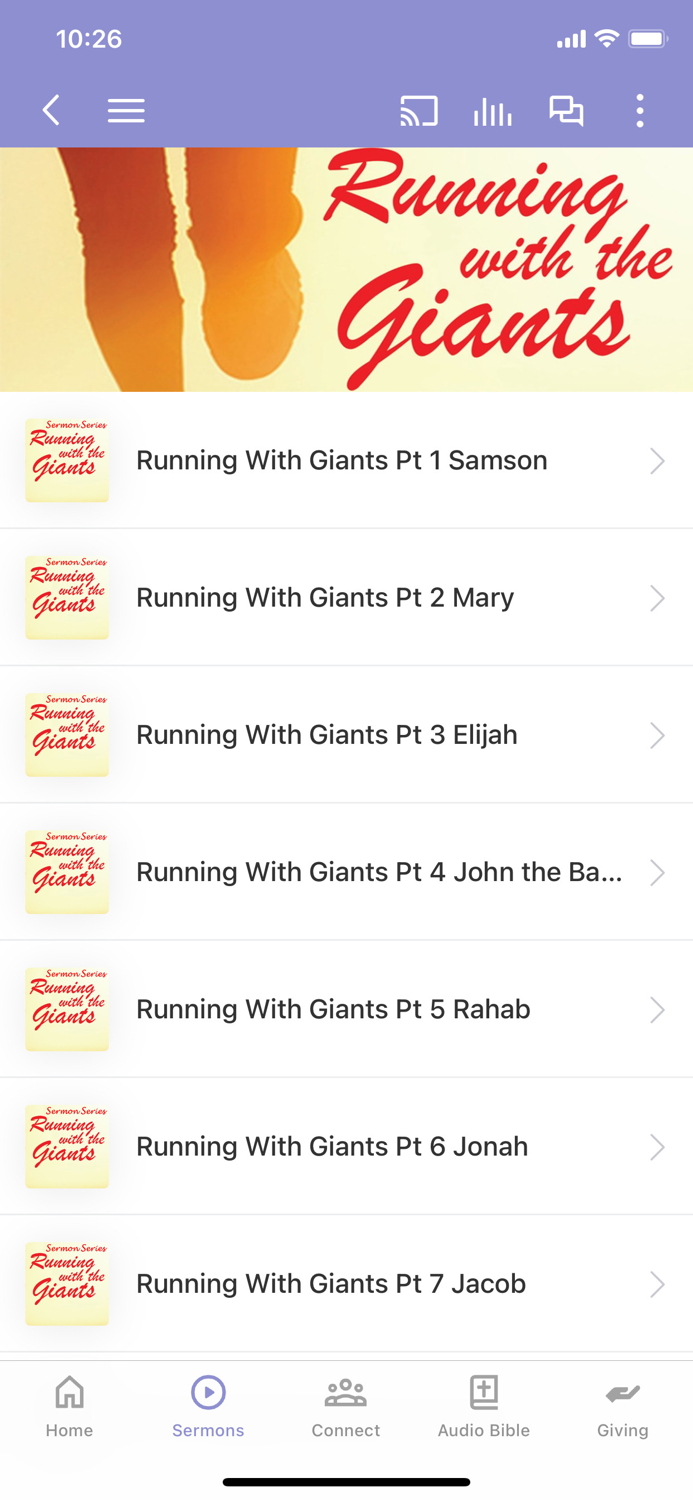Open the three-dot overflow menu
693x1500 pixels.
(640, 110)
